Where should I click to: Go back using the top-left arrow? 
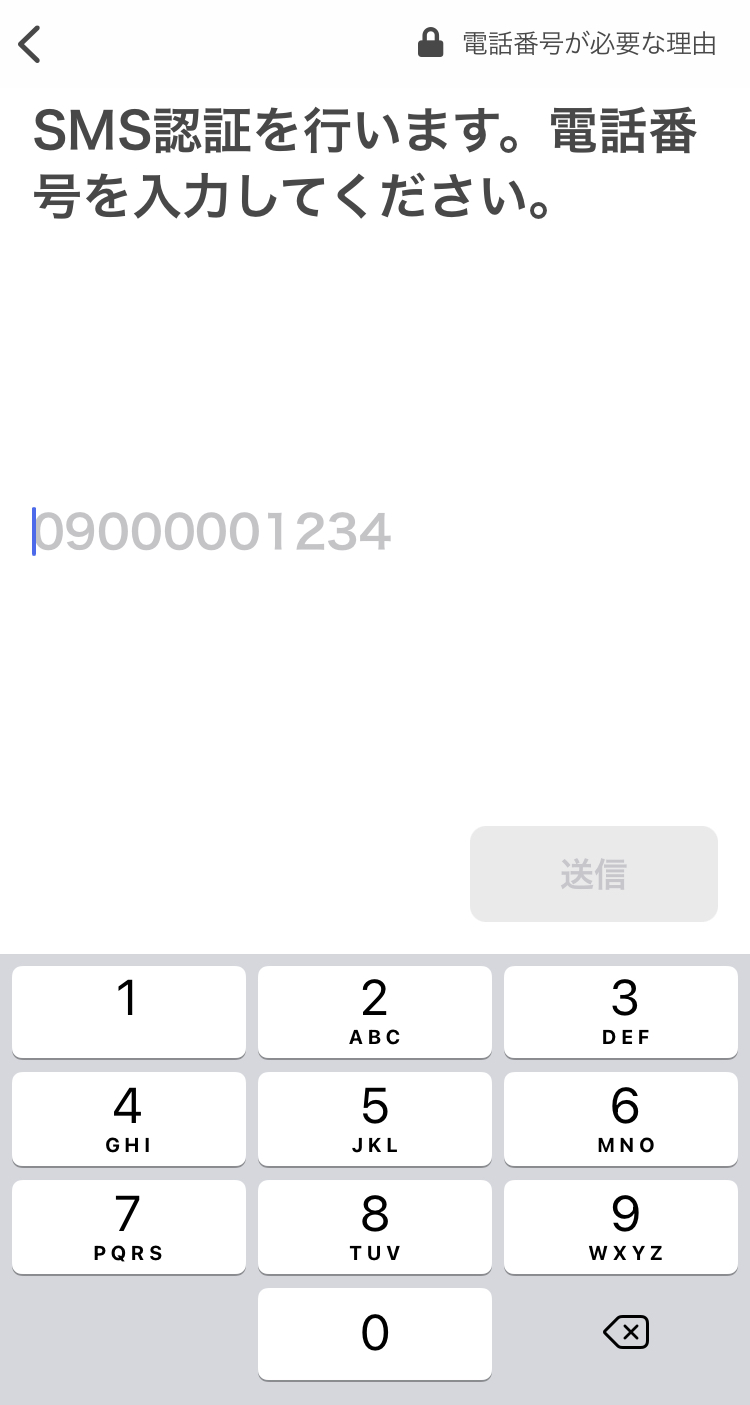(x=30, y=44)
